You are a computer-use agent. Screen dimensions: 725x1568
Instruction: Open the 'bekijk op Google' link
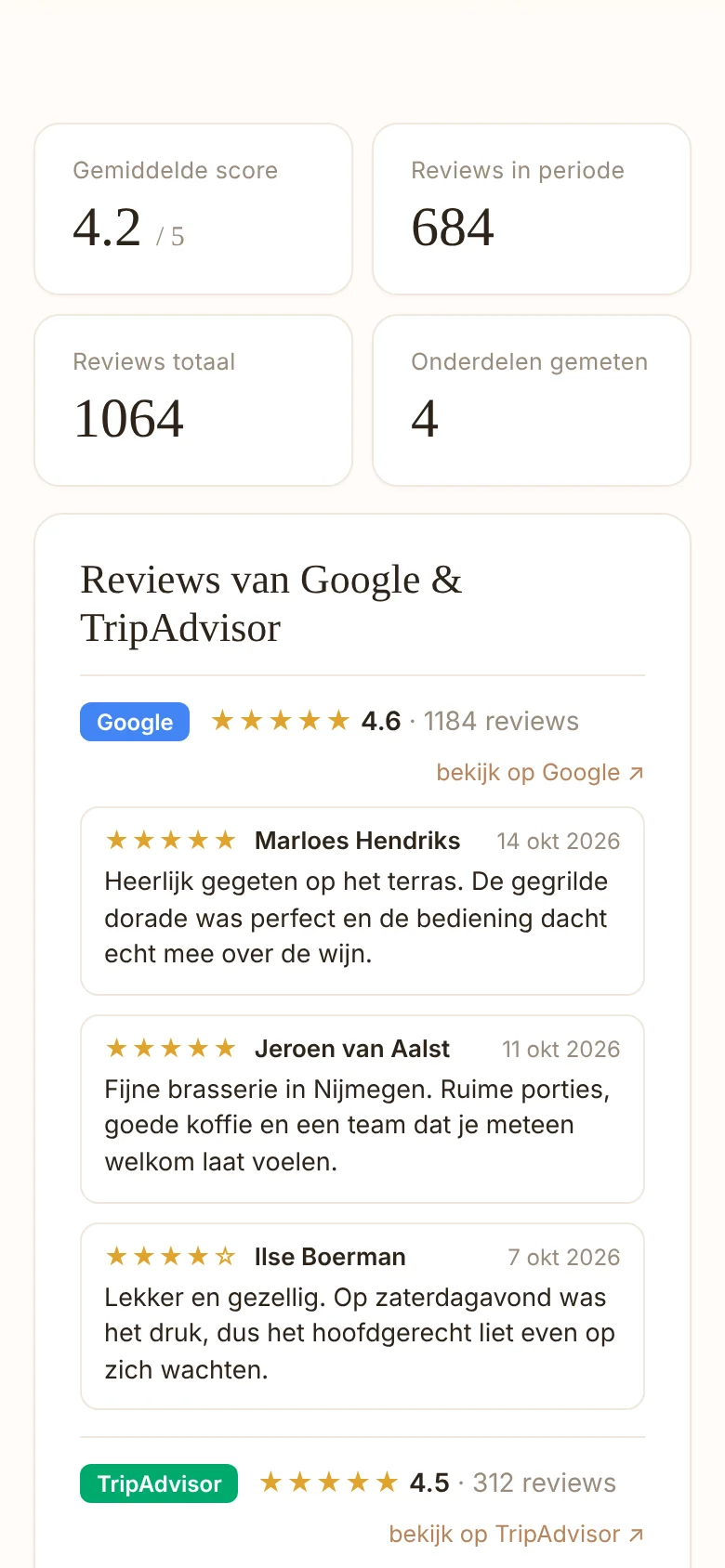[x=540, y=773]
